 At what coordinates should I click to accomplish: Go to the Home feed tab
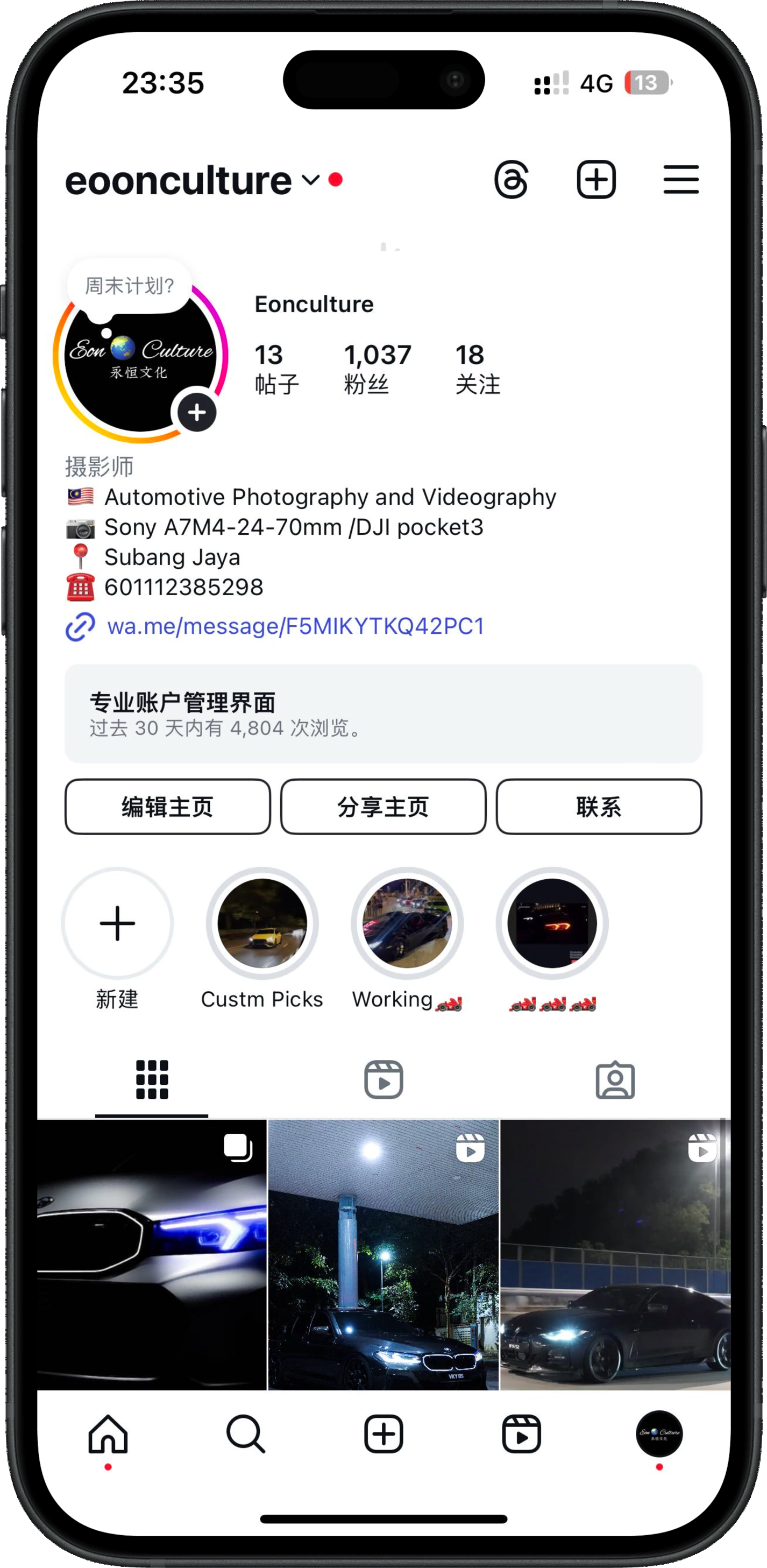click(108, 1434)
